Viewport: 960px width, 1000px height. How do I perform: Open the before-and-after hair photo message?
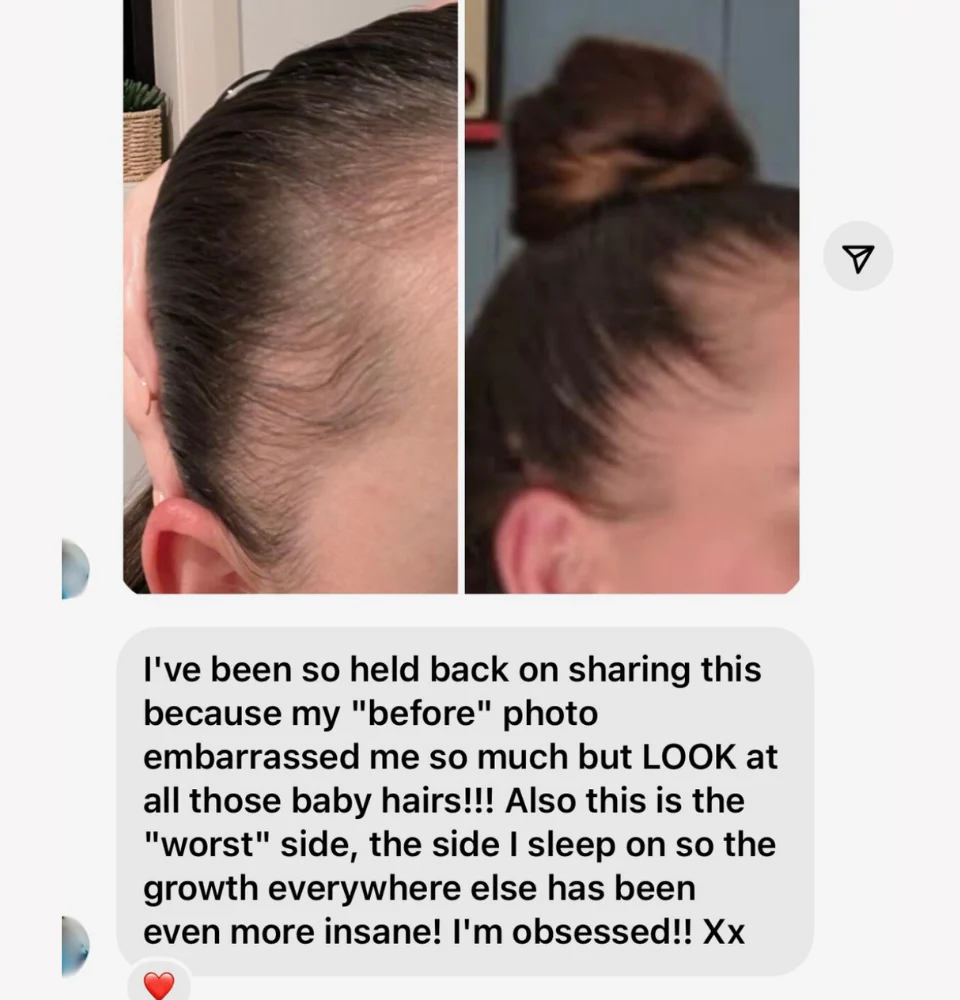click(x=460, y=300)
